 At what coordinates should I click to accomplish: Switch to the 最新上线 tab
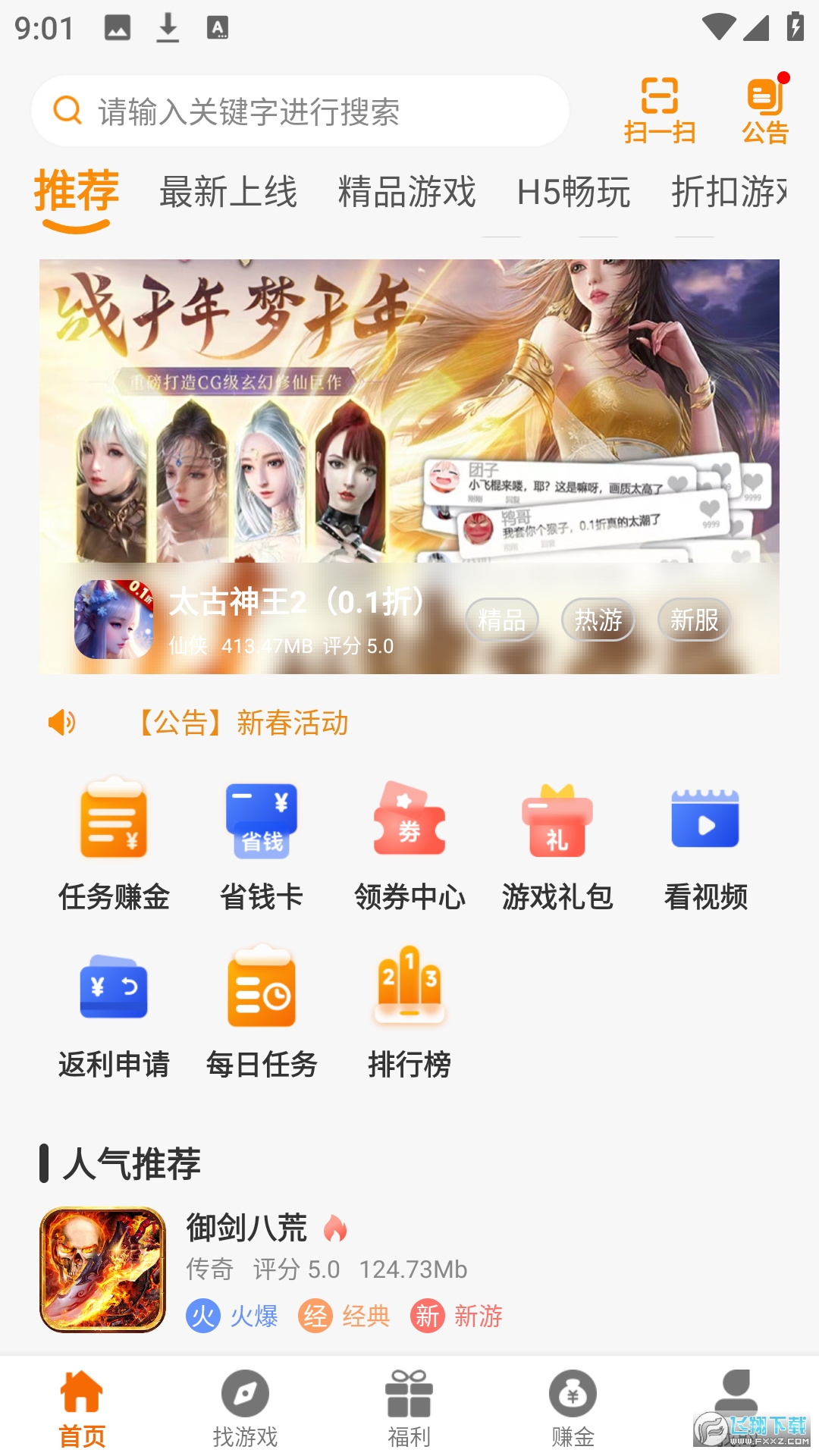228,191
